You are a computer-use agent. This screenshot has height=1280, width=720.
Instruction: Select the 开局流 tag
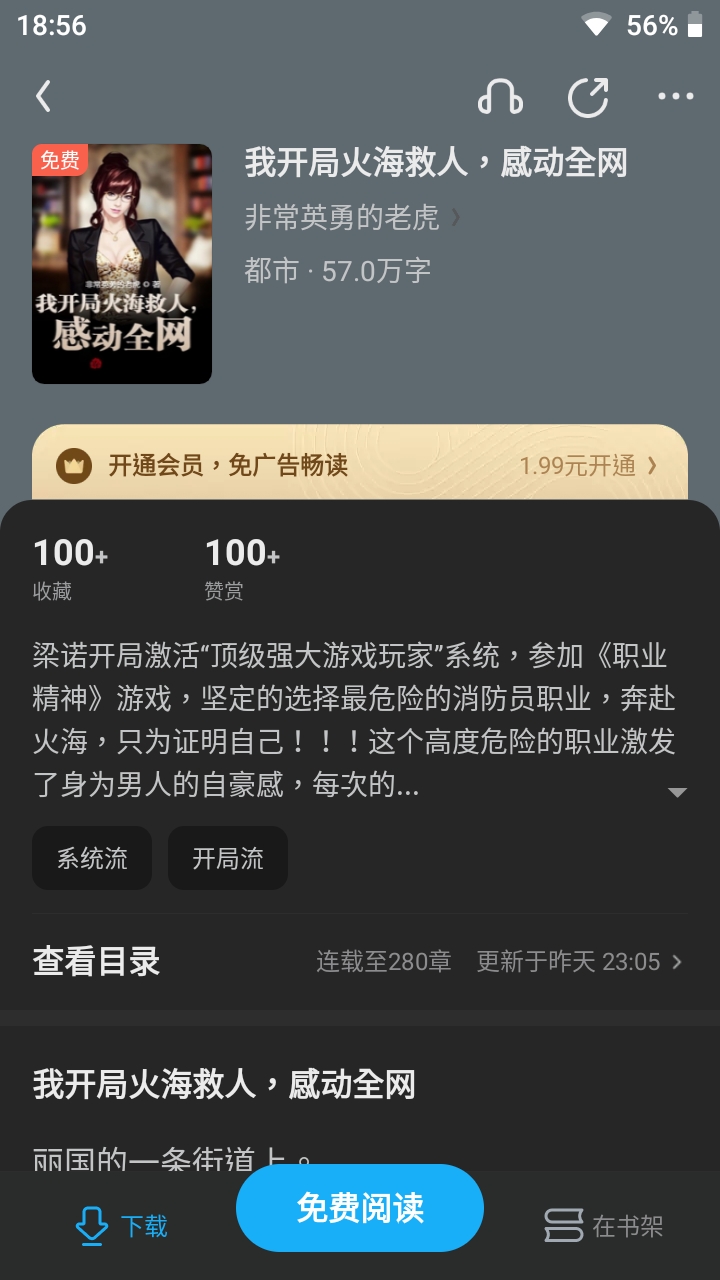(x=228, y=858)
